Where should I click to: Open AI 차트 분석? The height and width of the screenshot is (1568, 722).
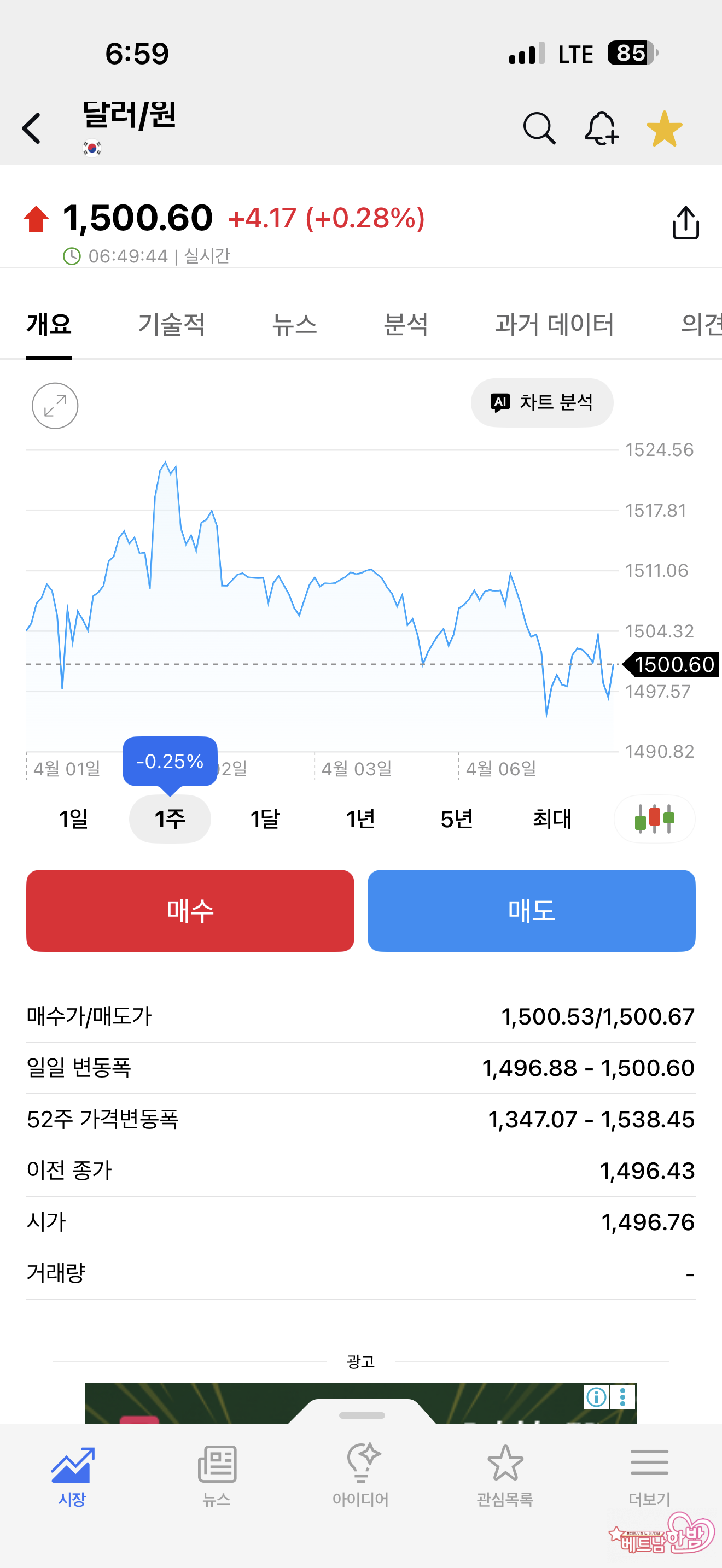click(542, 402)
